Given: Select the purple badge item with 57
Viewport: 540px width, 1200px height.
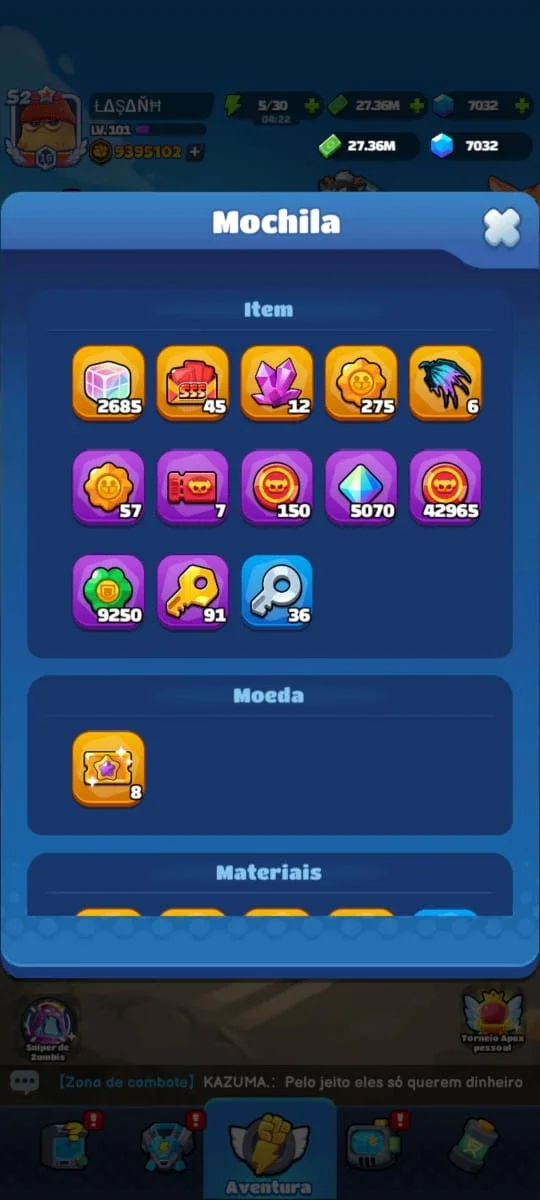Looking at the screenshot, I should click(x=108, y=487).
